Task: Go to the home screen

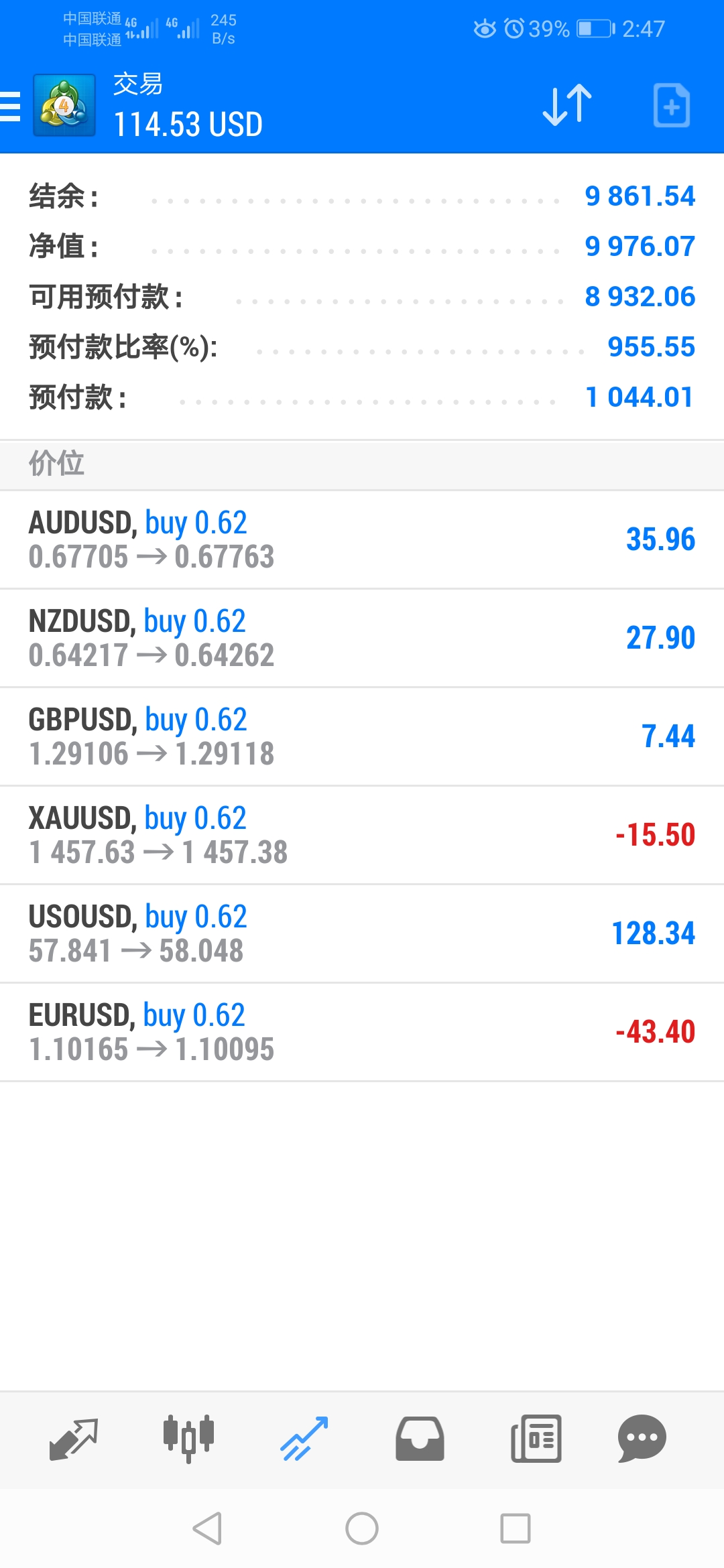Action: pos(362,1528)
